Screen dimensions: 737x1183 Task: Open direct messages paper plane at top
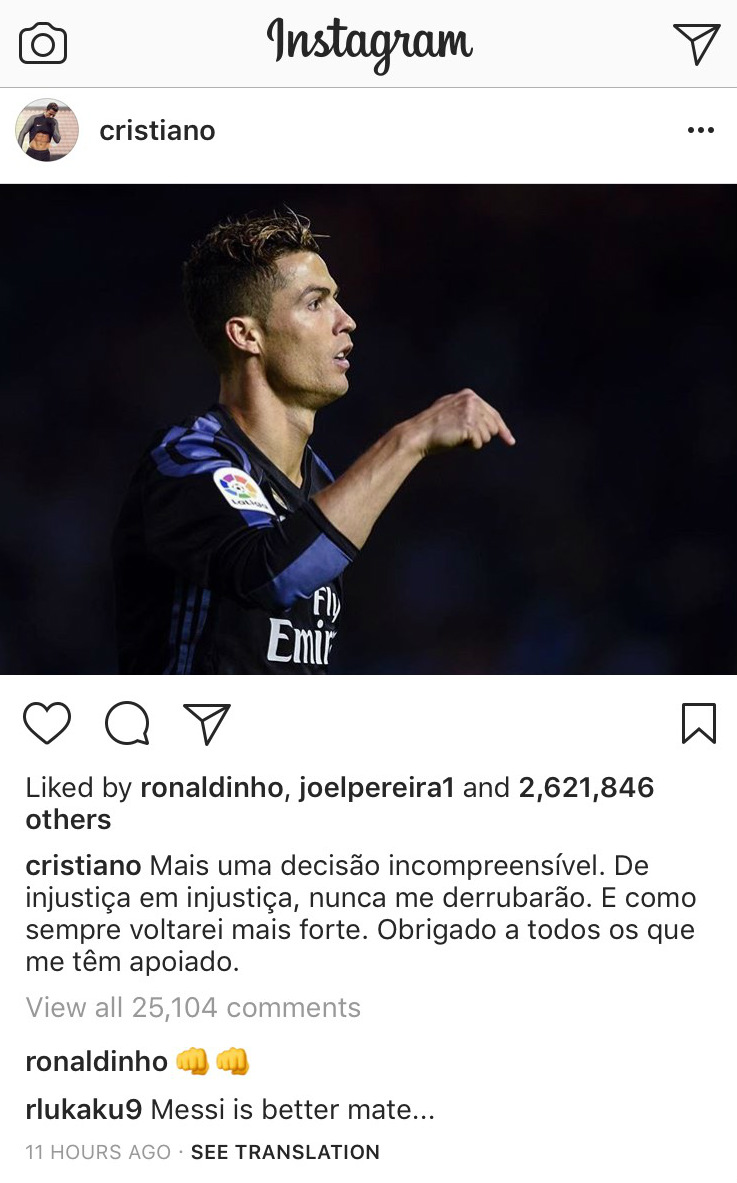pyautogui.click(x=696, y=44)
